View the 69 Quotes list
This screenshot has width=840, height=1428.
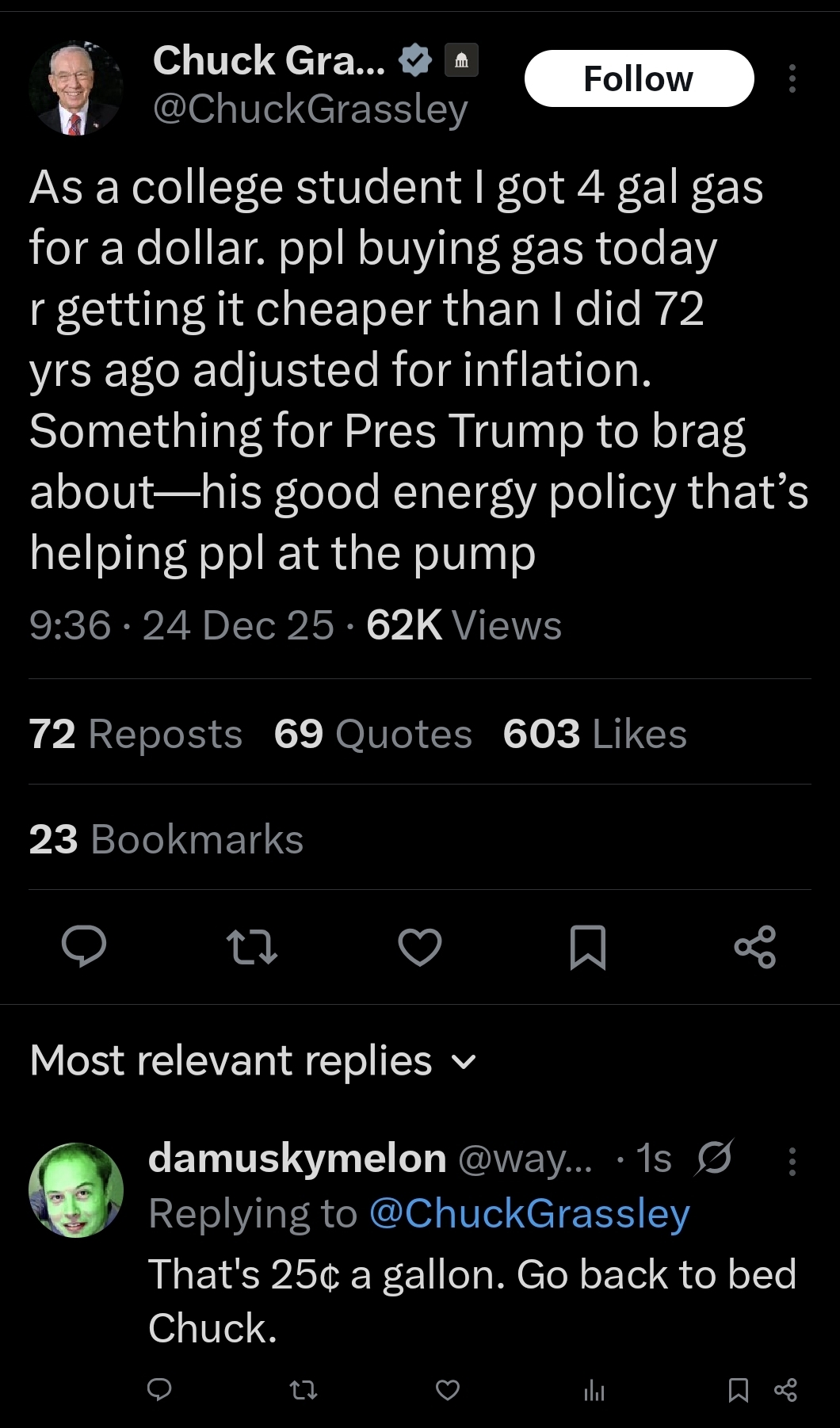[x=372, y=734]
